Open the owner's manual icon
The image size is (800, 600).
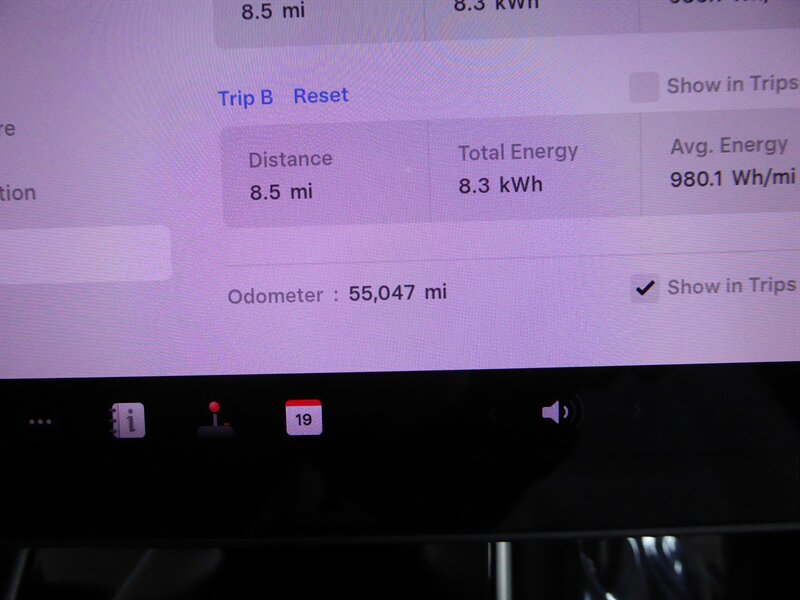point(127,420)
